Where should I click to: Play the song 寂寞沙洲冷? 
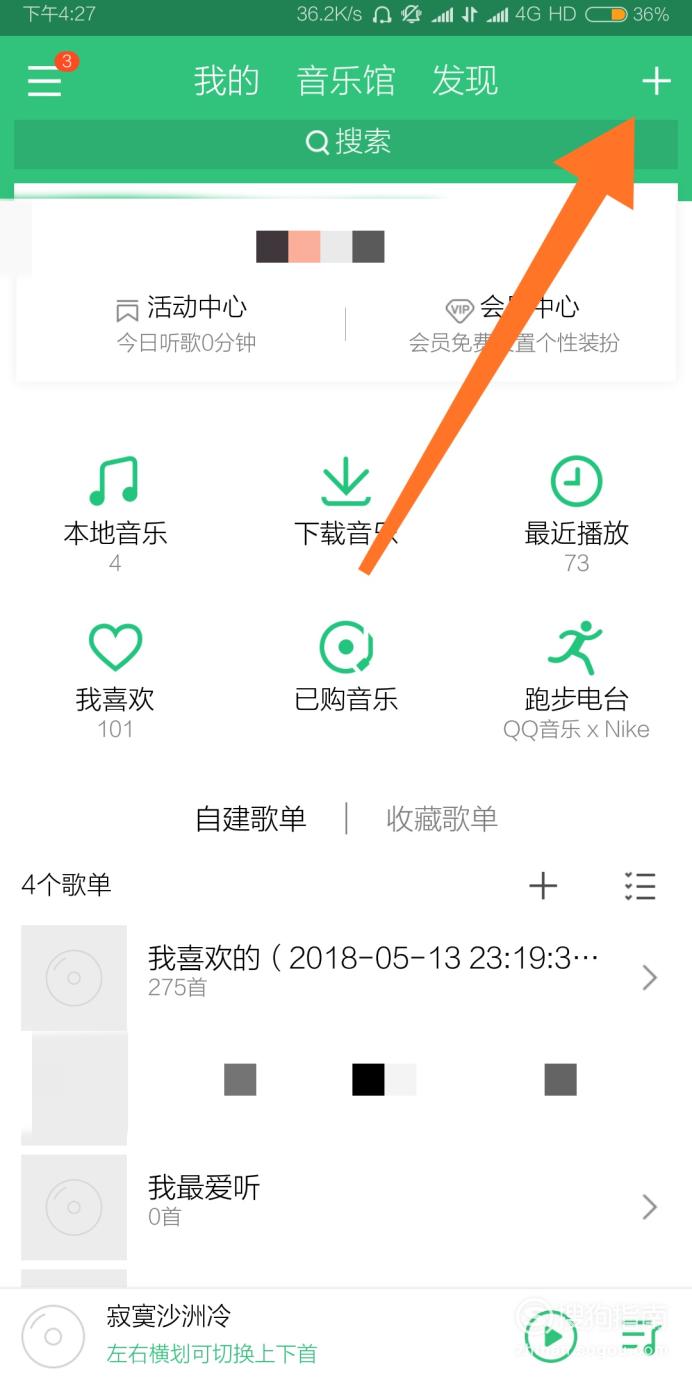(551, 1336)
